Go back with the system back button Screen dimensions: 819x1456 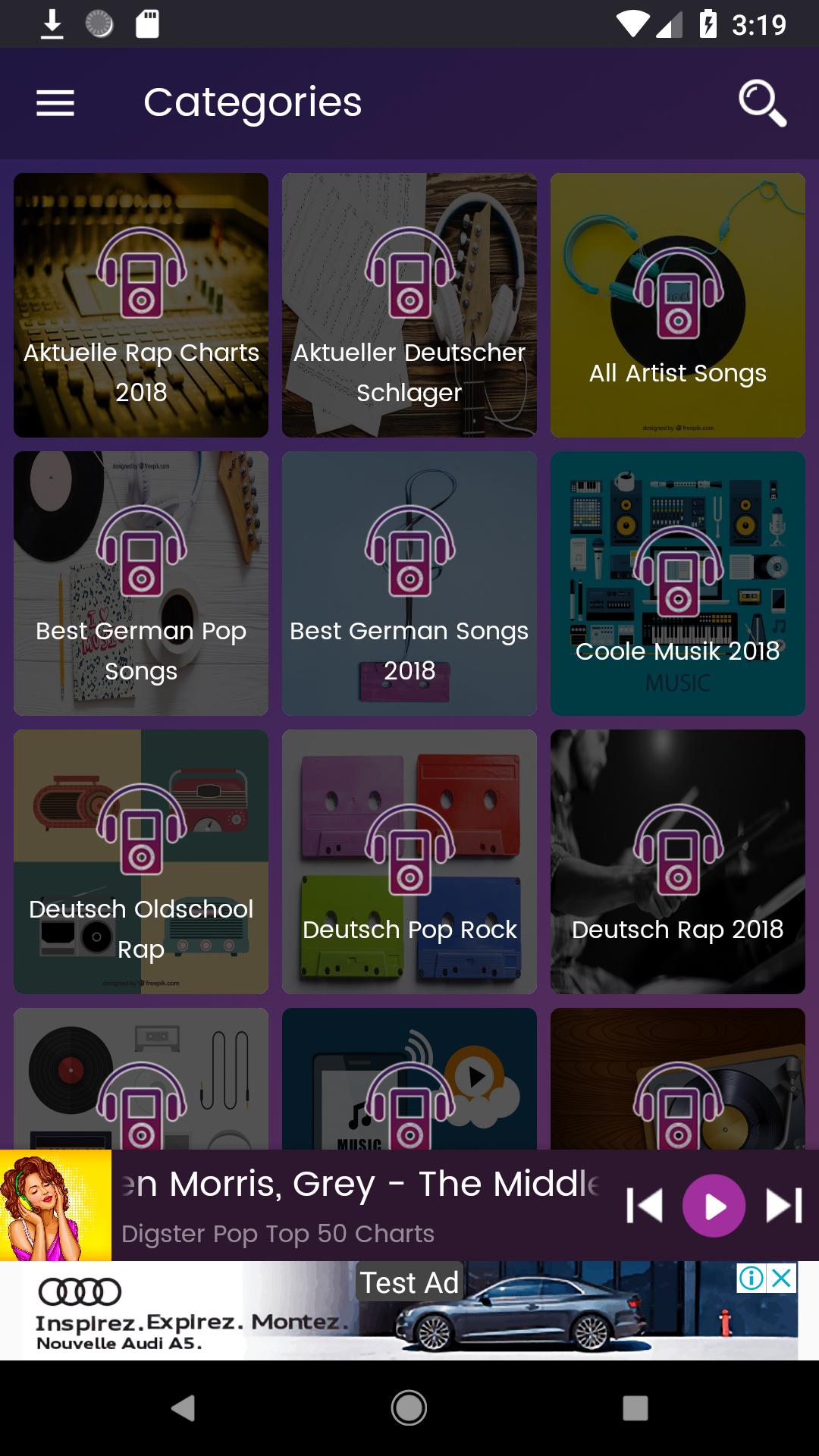(x=183, y=1408)
